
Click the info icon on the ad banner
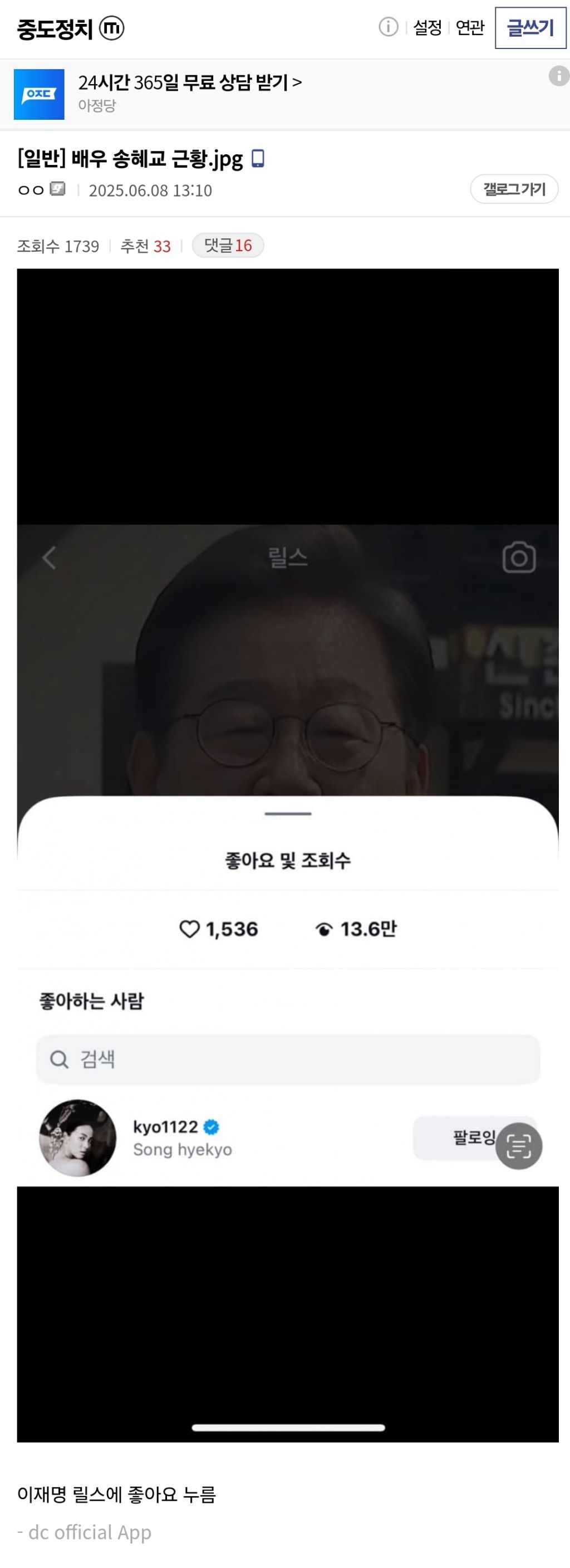559,76
